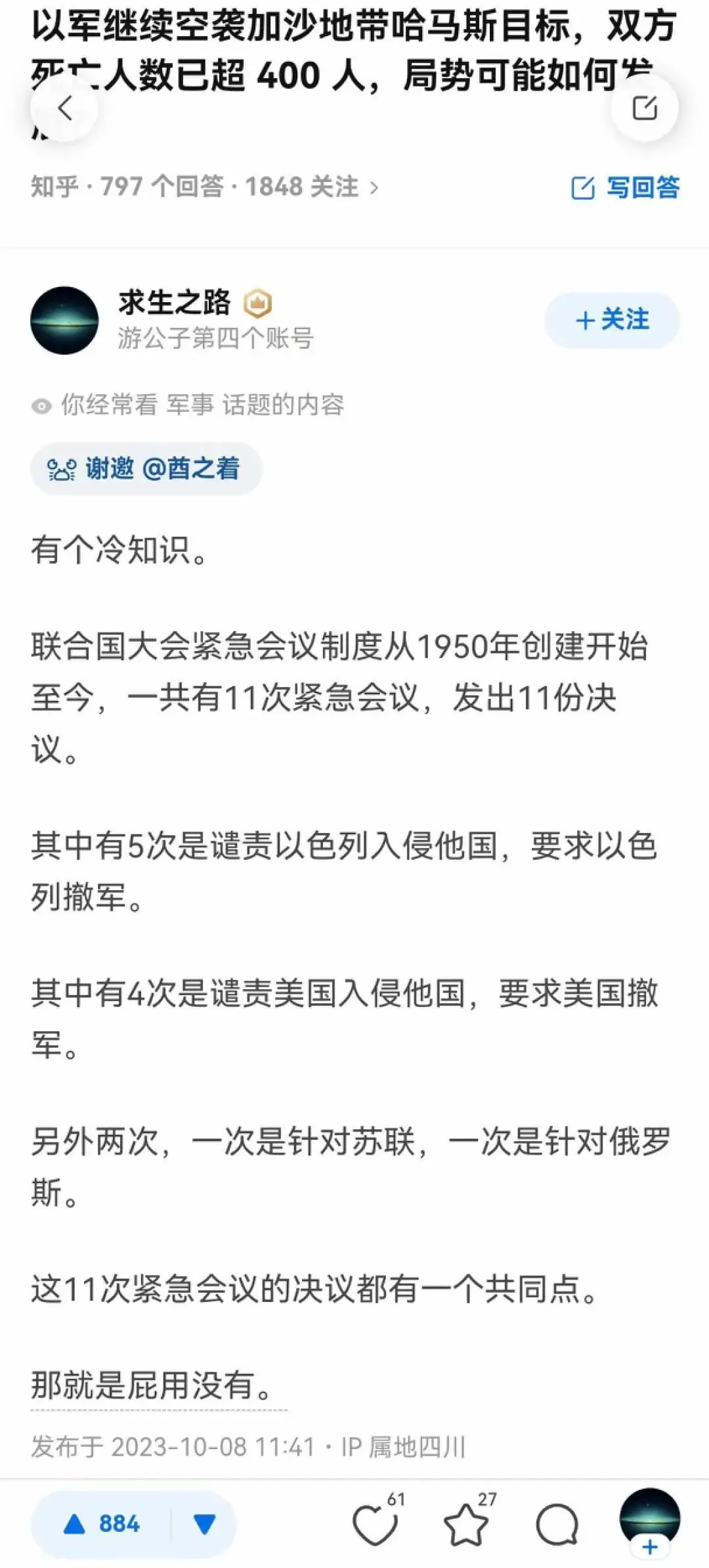
Task: Open the comments bubble
Action: pyautogui.click(x=557, y=1525)
